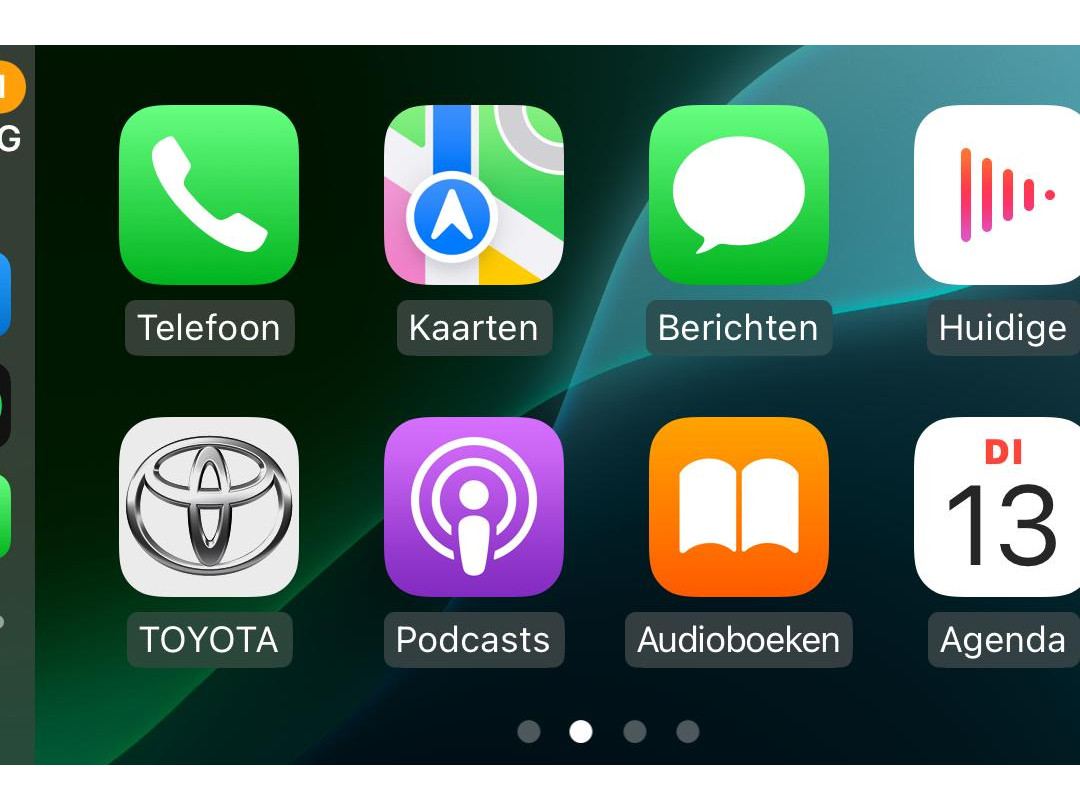Open the Telefoon app
Image resolution: width=1080 pixels, height=810 pixels.
point(208,195)
